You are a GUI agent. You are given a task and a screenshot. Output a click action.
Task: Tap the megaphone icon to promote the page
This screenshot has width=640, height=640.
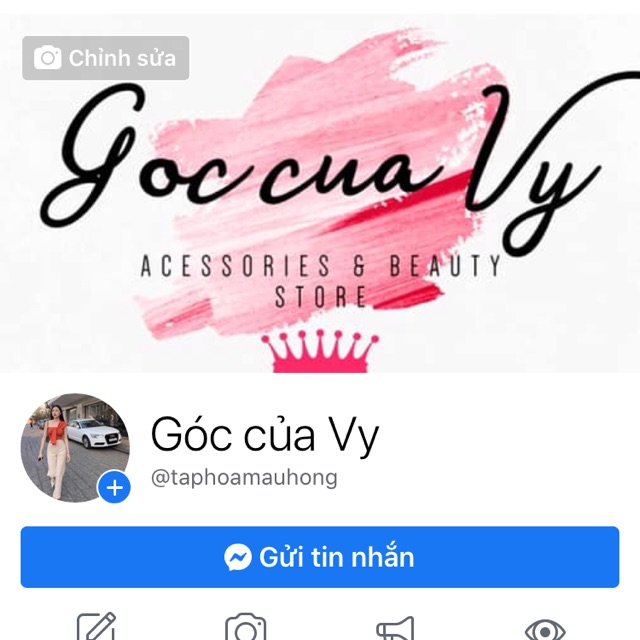tap(395, 629)
